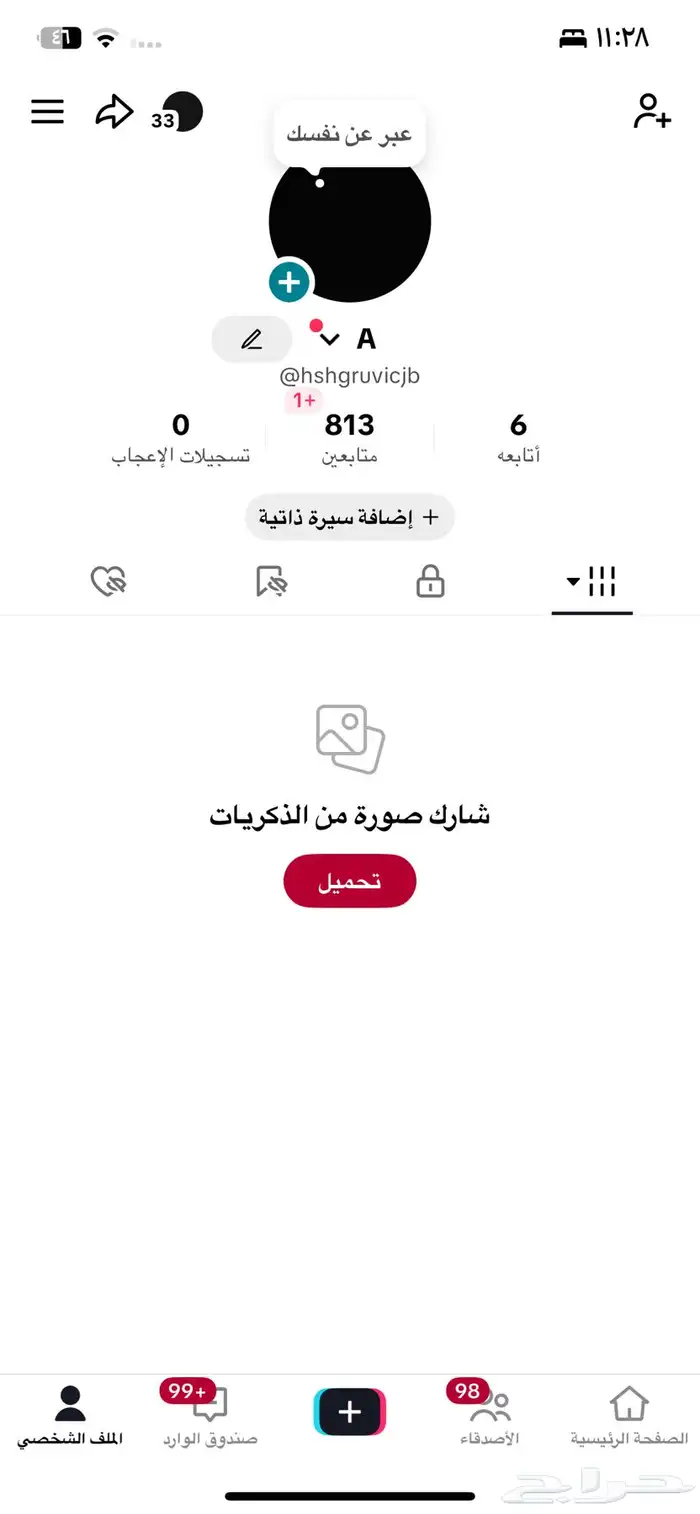
Task: Open the saved bookmarks tab
Action: [x=271, y=581]
